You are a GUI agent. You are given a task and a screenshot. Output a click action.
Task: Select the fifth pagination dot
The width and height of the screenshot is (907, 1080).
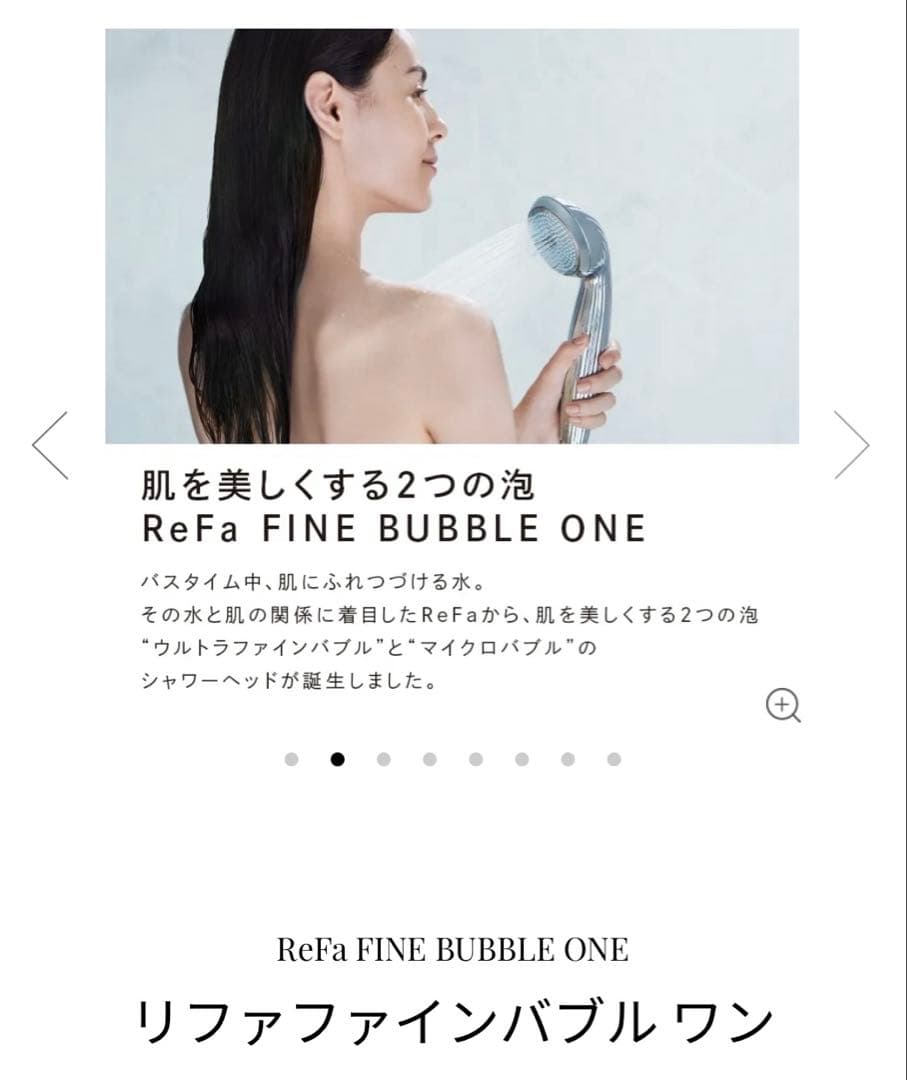pos(476,759)
